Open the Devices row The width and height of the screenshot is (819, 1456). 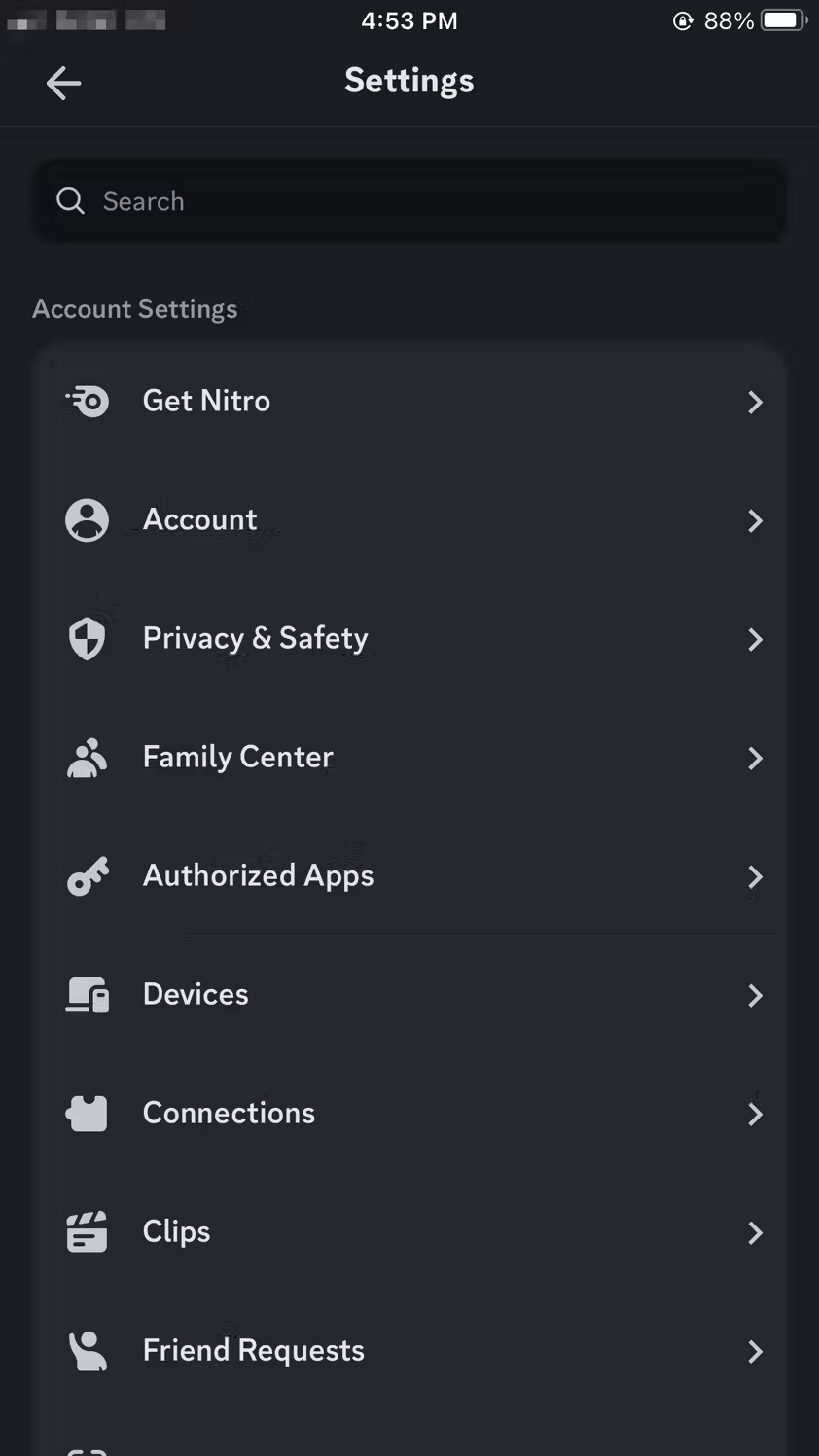409,994
